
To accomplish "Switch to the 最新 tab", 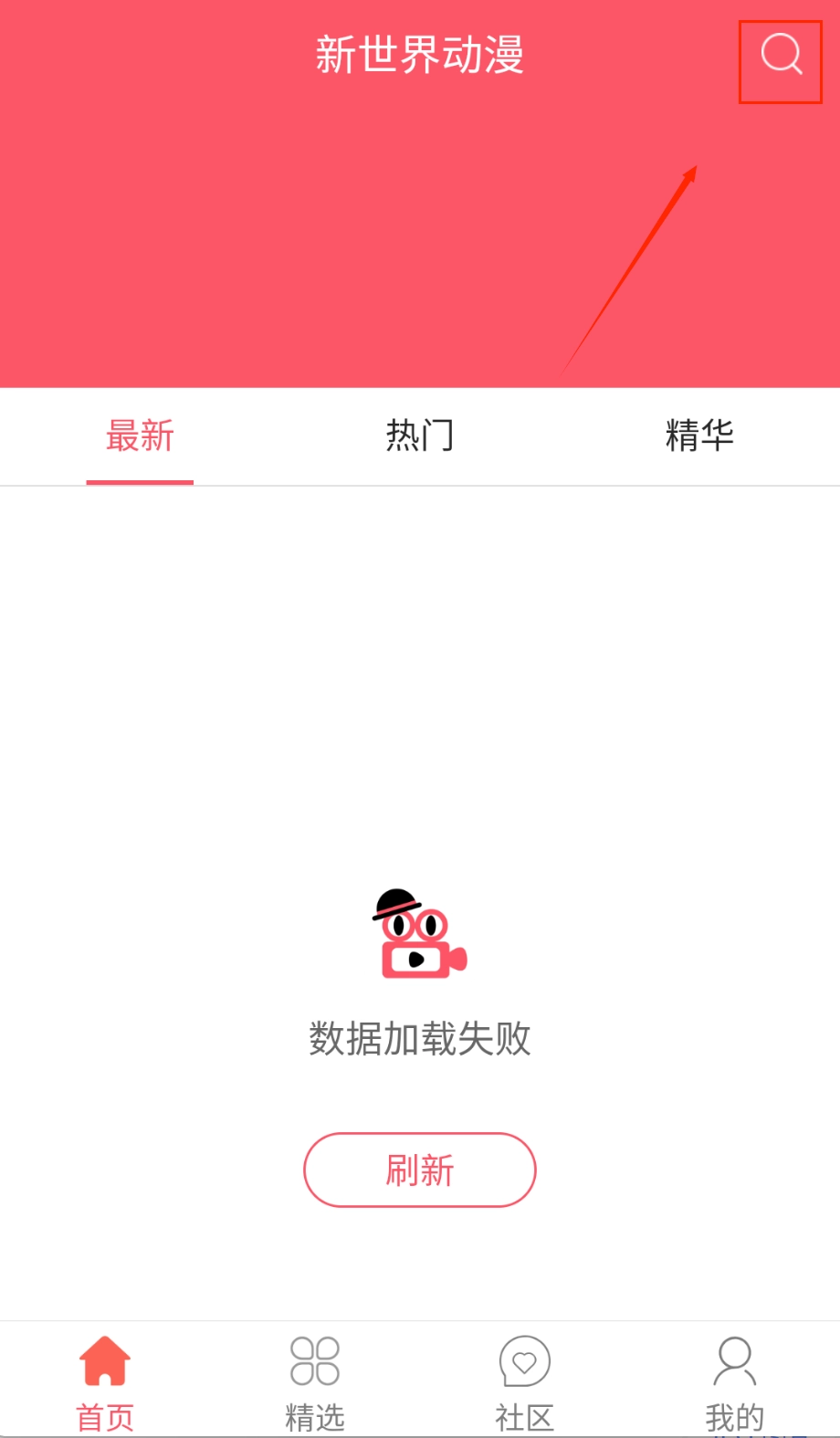I will [x=140, y=436].
